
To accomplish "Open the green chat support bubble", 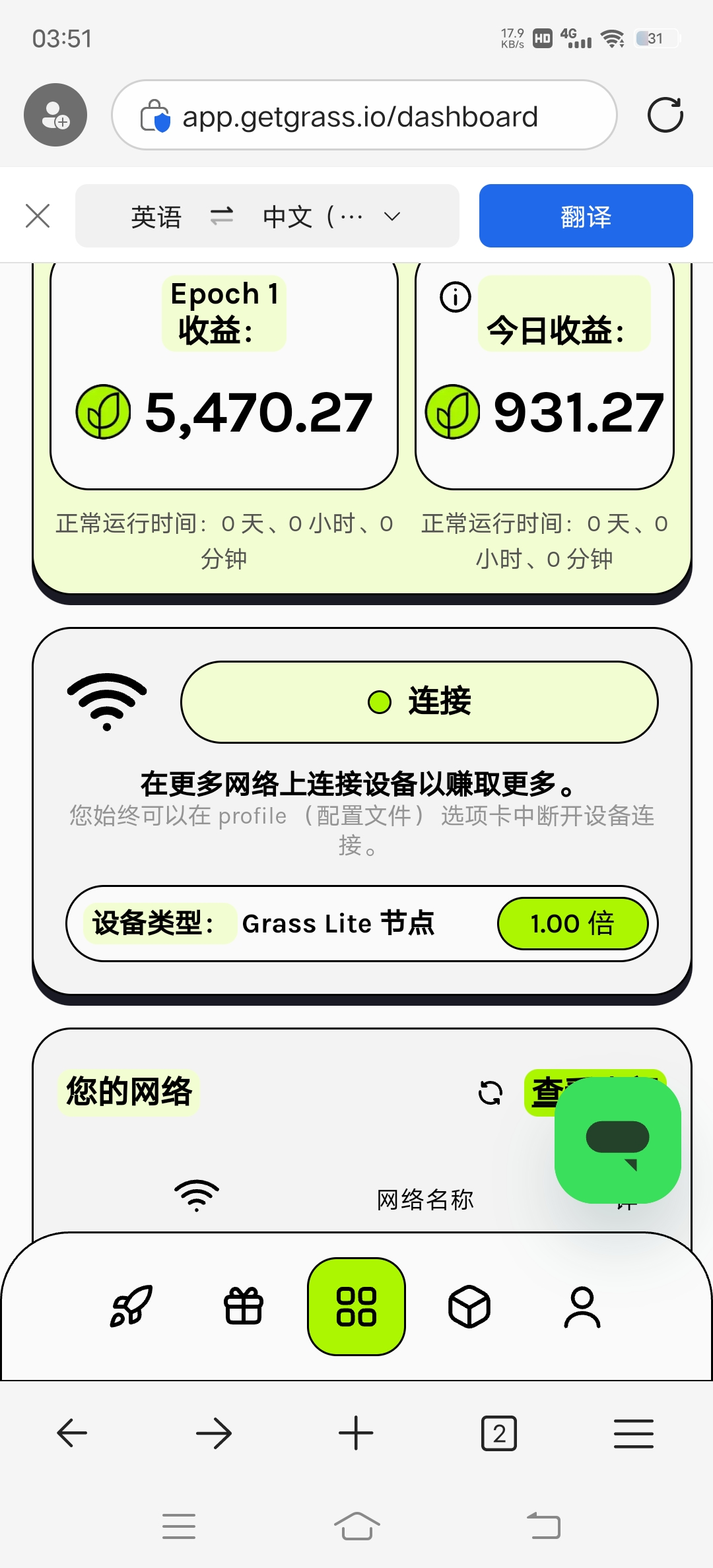I will [x=617, y=1140].
